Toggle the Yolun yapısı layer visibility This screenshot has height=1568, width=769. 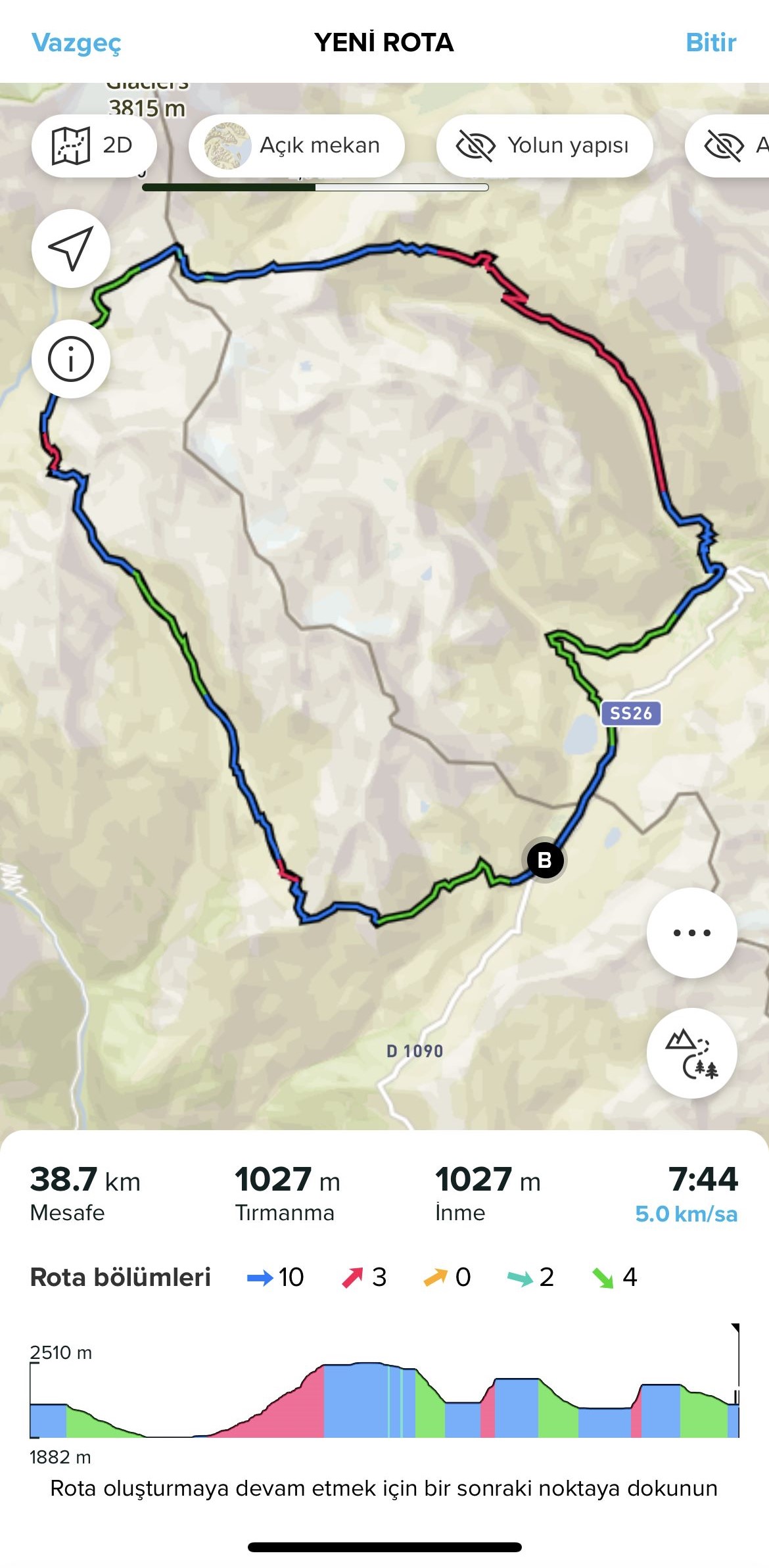544,145
